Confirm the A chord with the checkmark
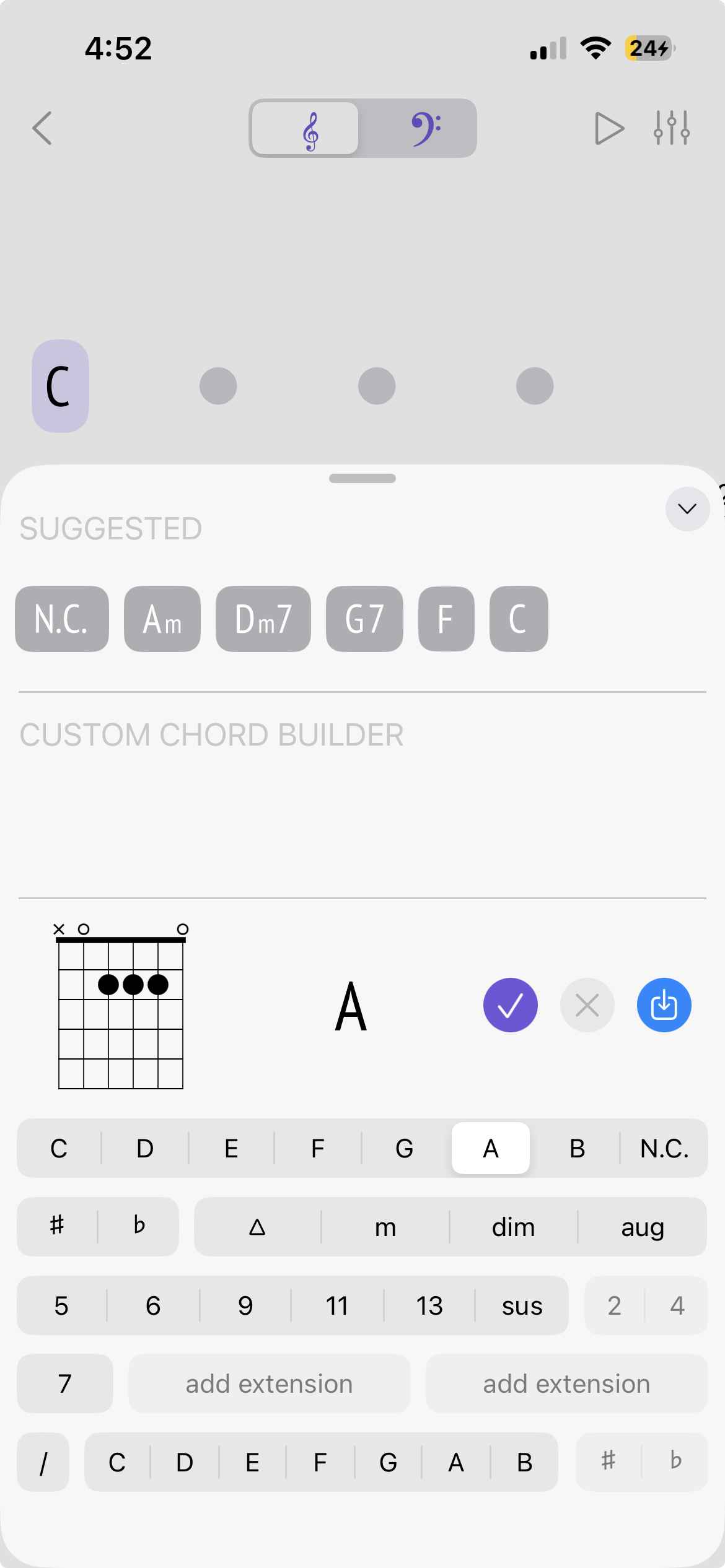725x1568 pixels. [x=510, y=1005]
